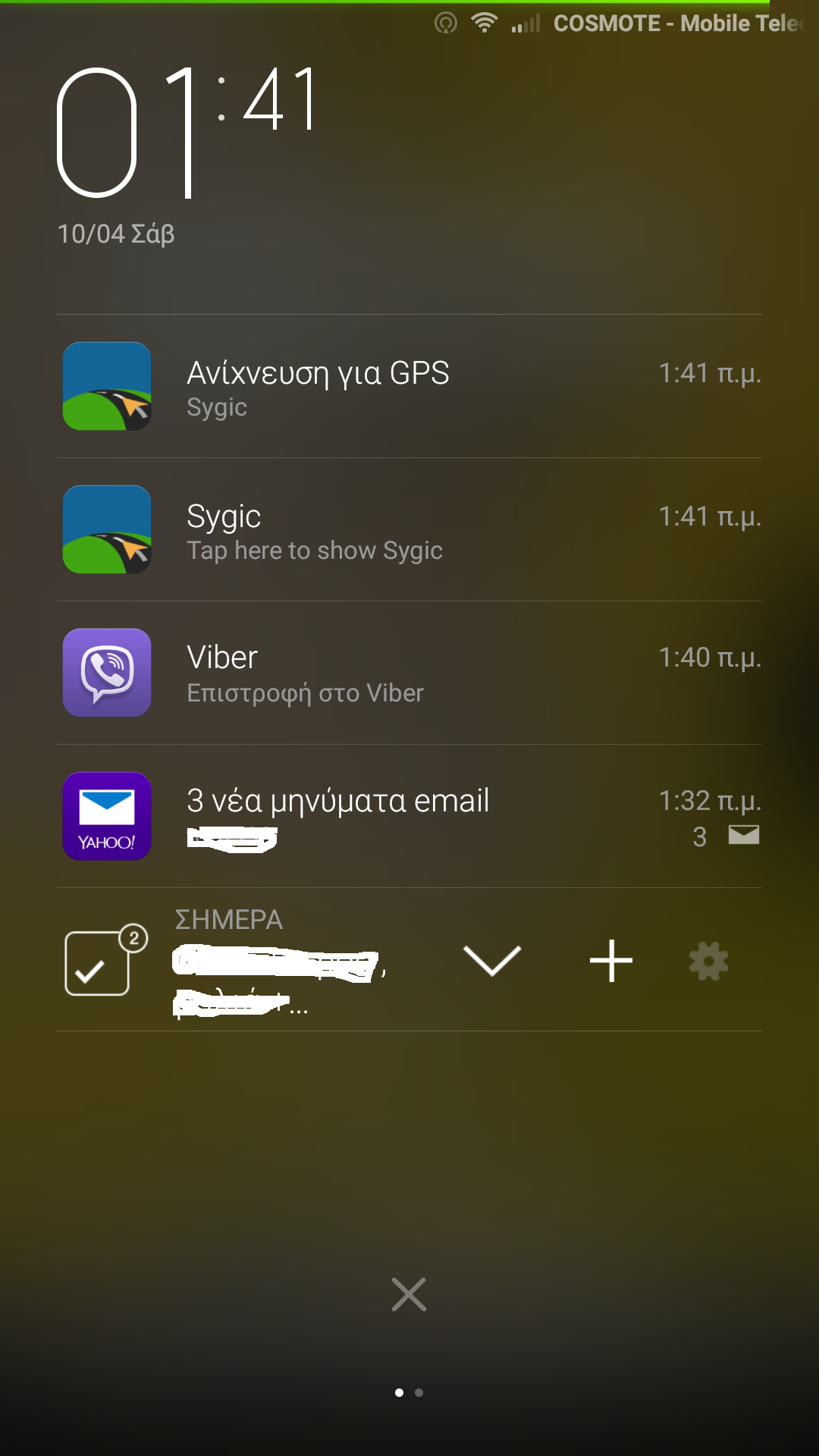Clear all notifications with the X
The image size is (819, 1456).
[x=409, y=1294]
